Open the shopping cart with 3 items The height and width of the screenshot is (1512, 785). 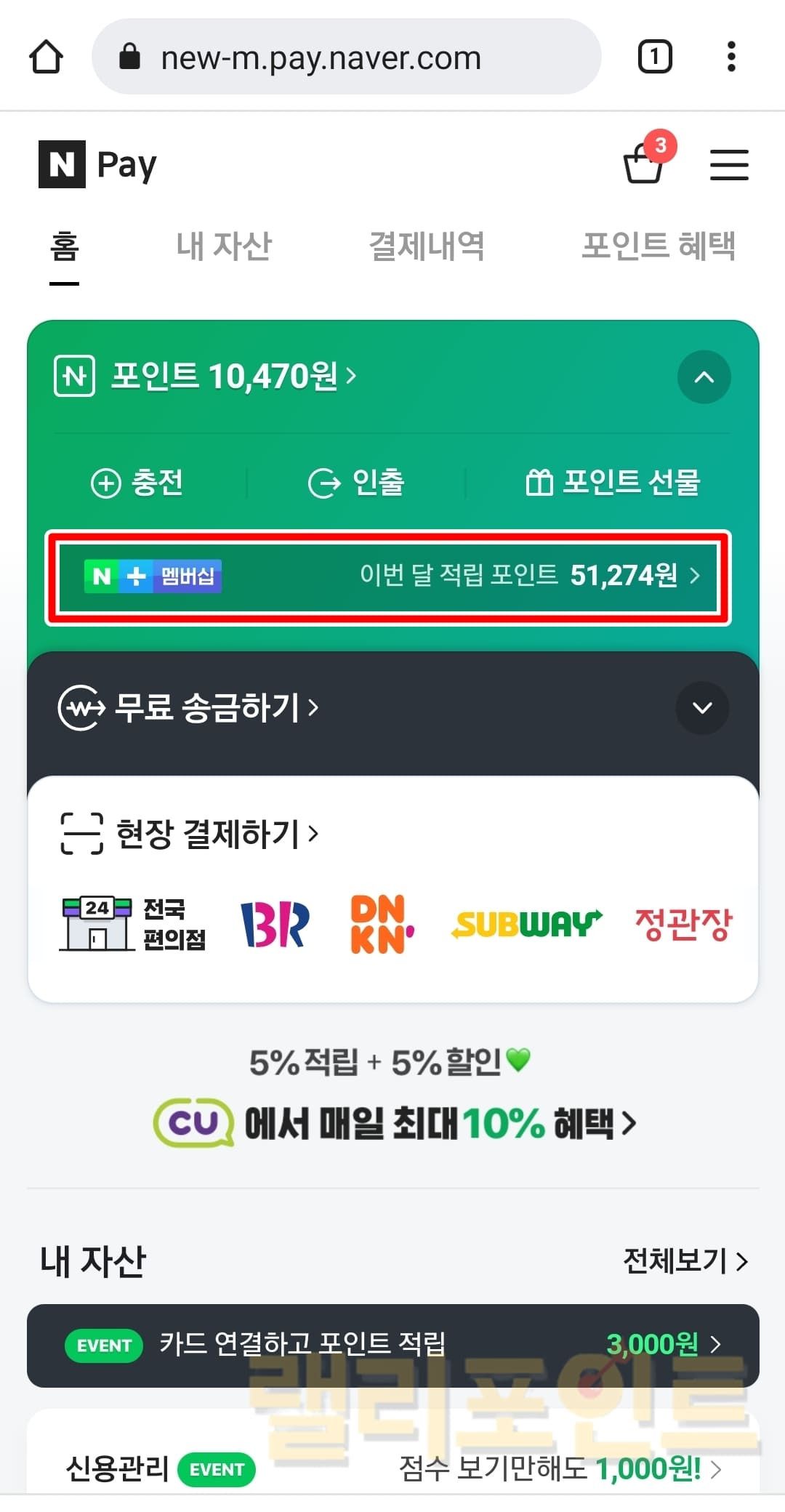(645, 163)
